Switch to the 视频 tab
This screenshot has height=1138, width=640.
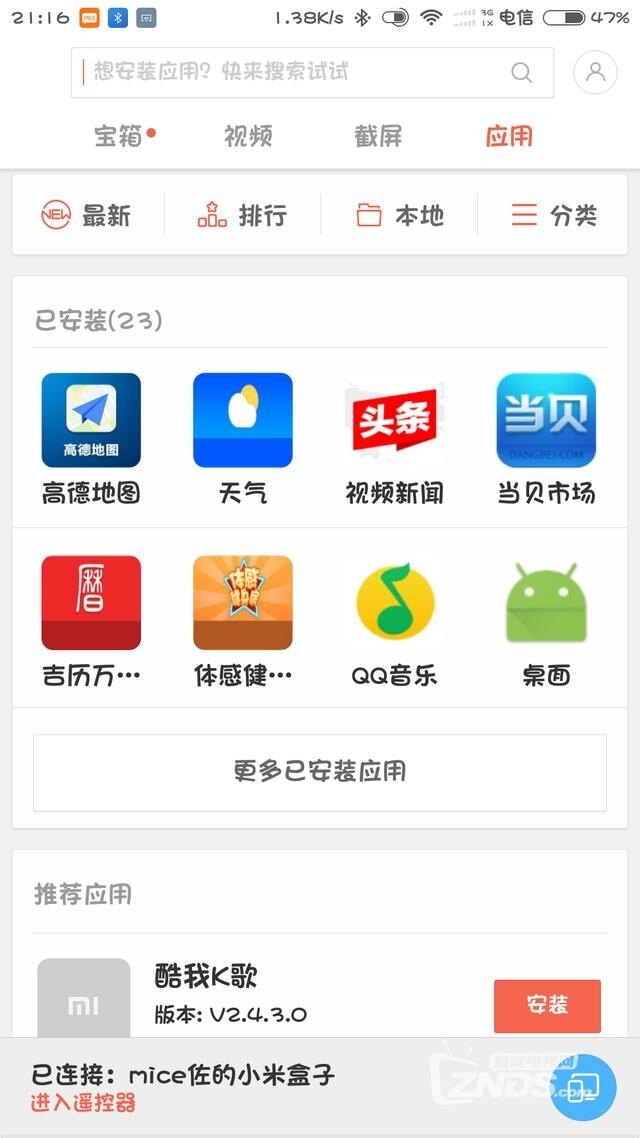pos(247,136)
